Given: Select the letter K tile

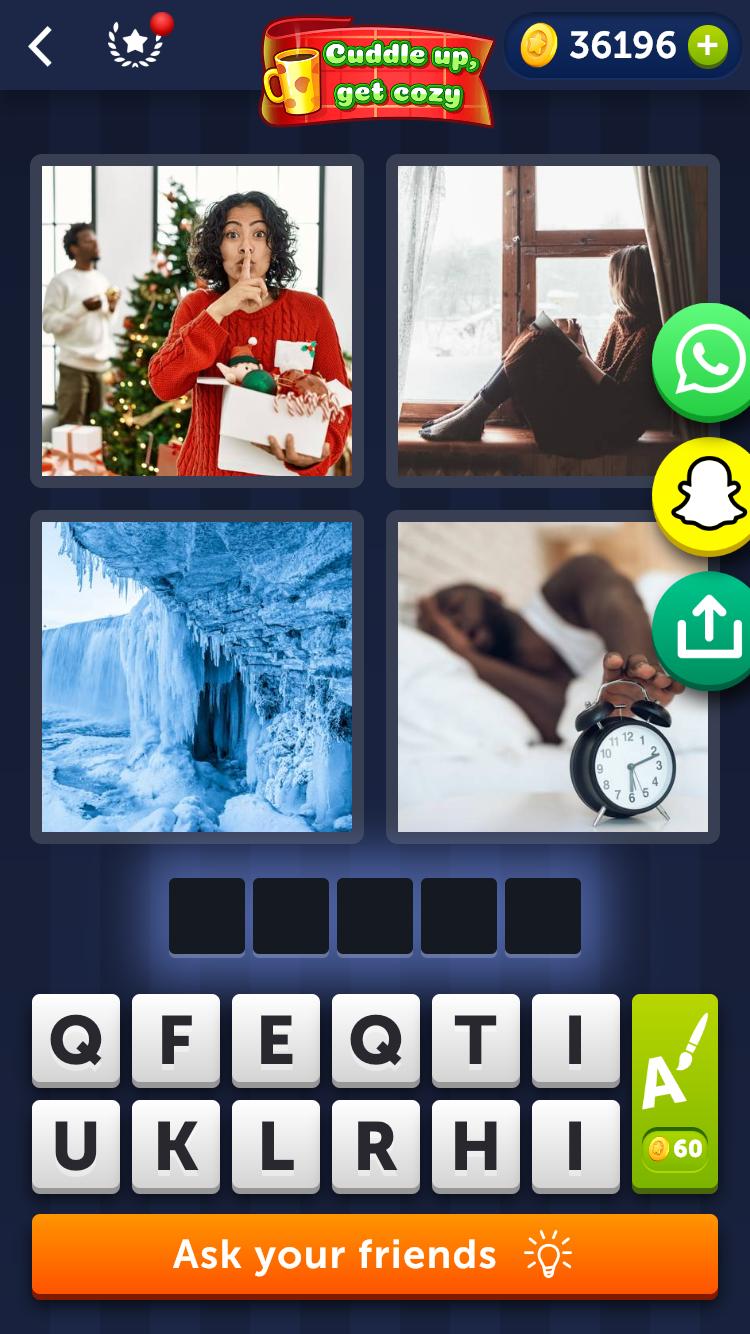Looking at the screenshot, I should [x=176, y=1147].
